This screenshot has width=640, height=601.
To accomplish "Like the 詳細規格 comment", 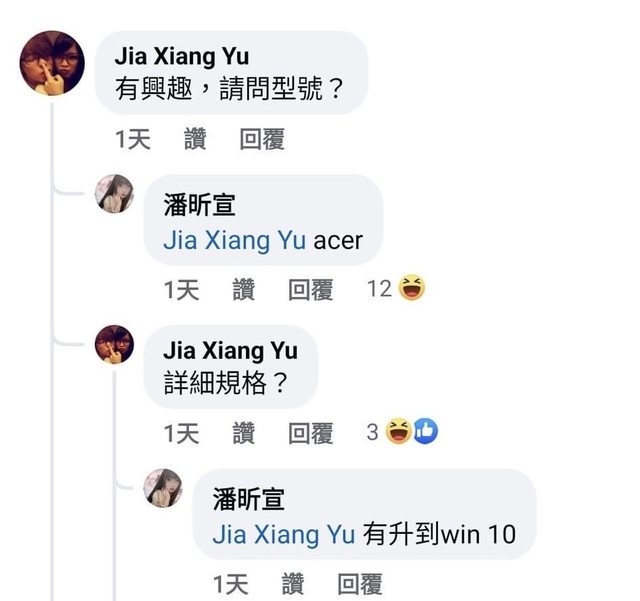I will click(x=244, y=433).
